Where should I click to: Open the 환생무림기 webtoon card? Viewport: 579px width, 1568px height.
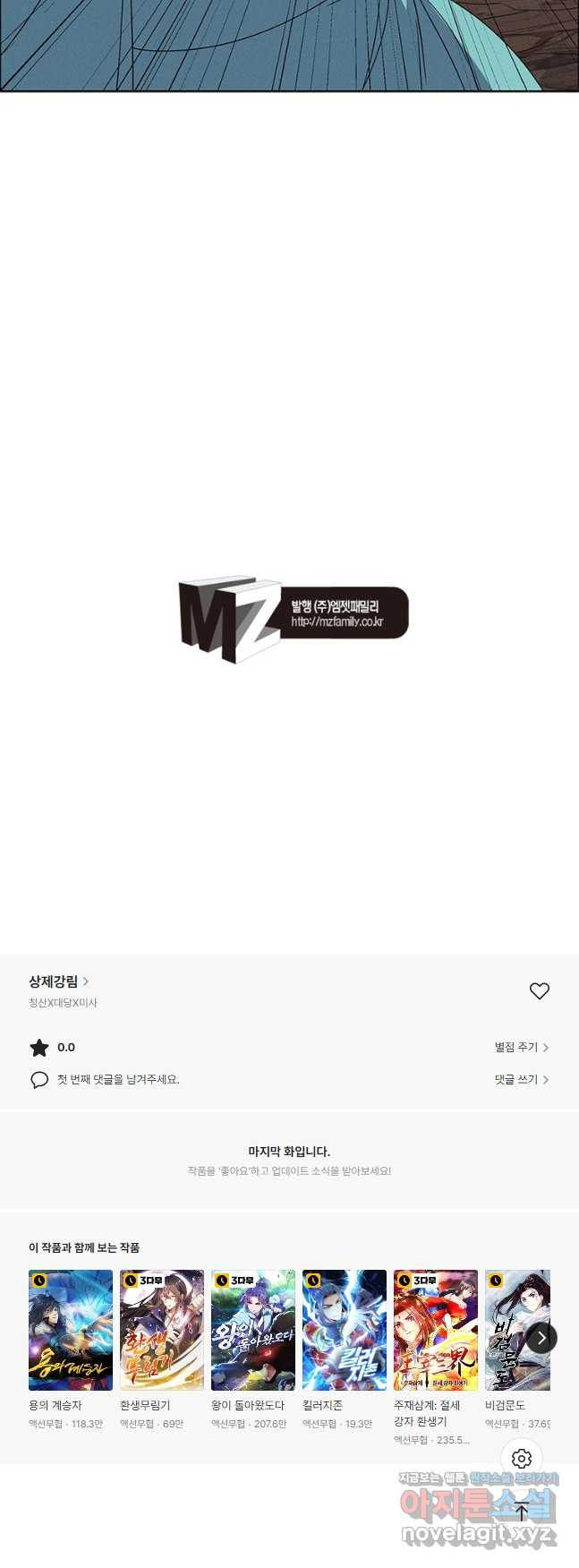click(x=162, y=1330)
